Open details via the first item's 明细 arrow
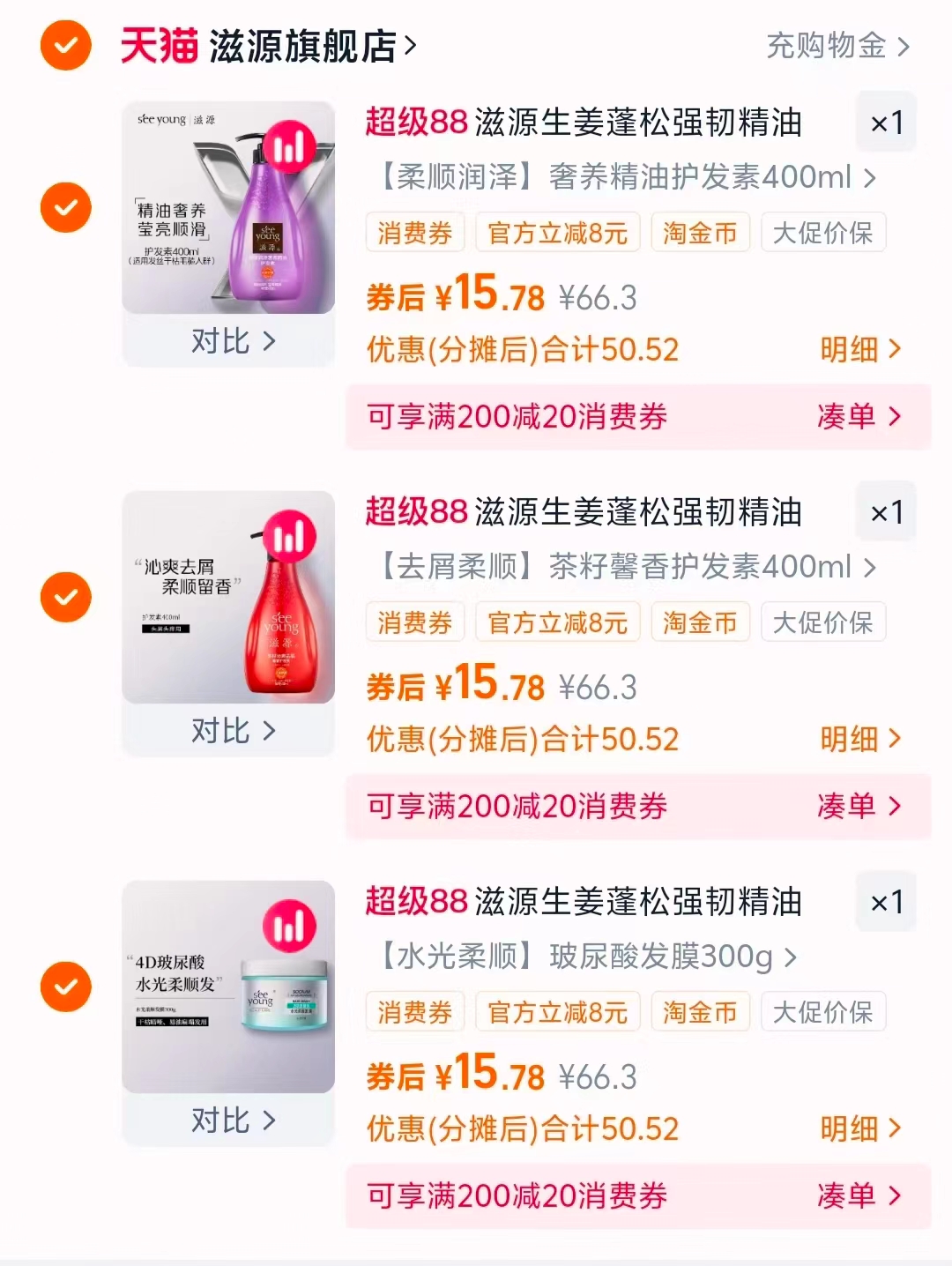 (x=859, y=349)
